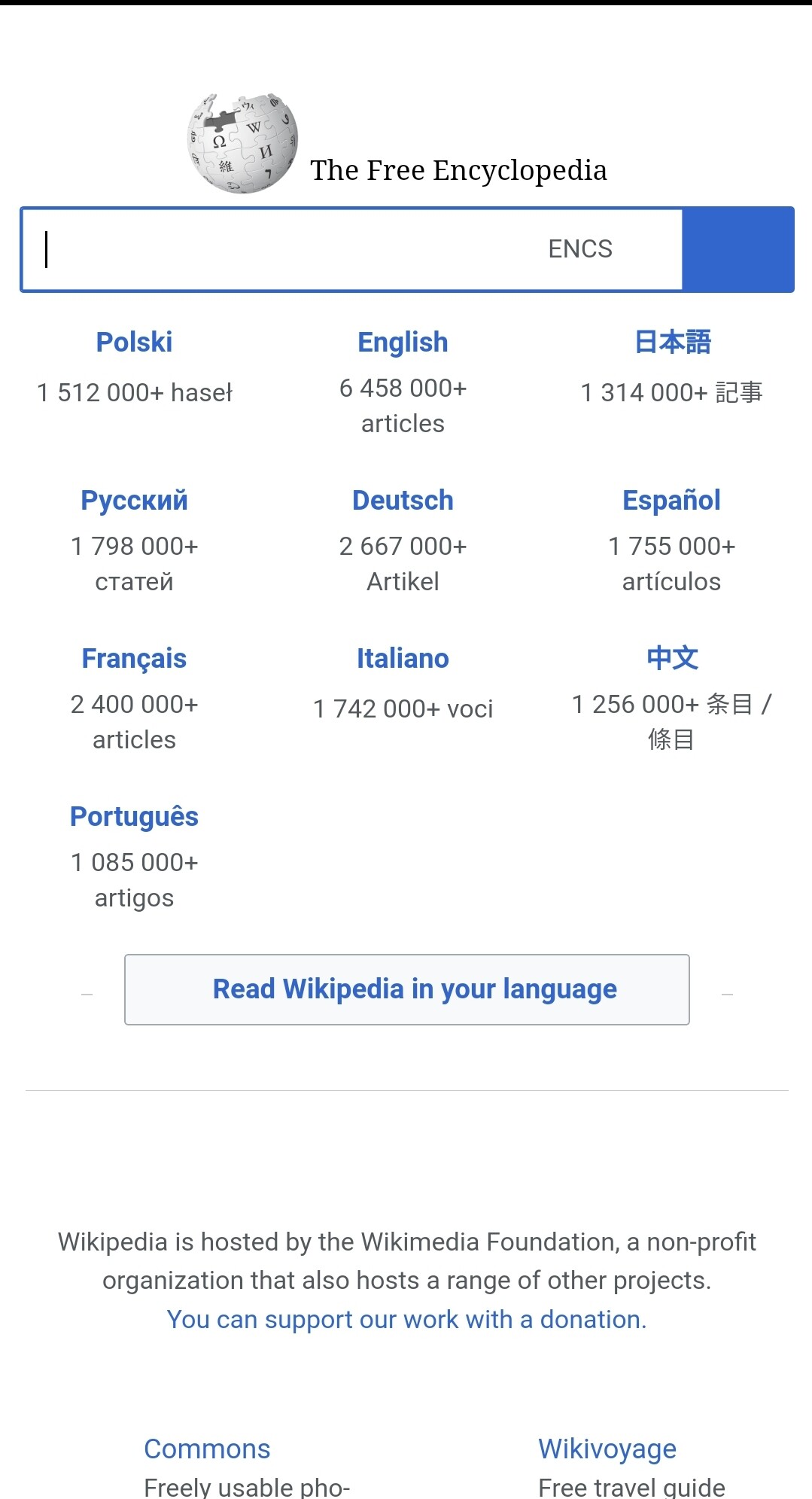The height and width of the screenshot is (1499, 812).
Task: Go to Deutsch Wikipedia
Action: coord(403,501)
